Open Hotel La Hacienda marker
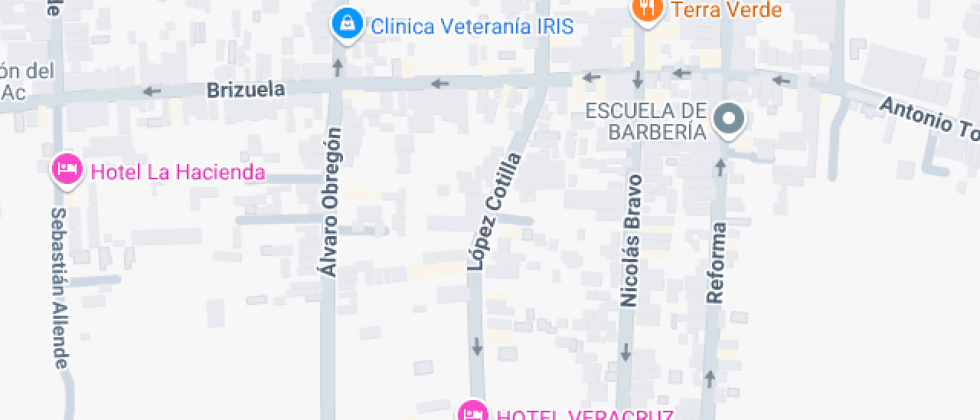Image resolution: width=980 pixels, height=420 pixels. [67, 170]
